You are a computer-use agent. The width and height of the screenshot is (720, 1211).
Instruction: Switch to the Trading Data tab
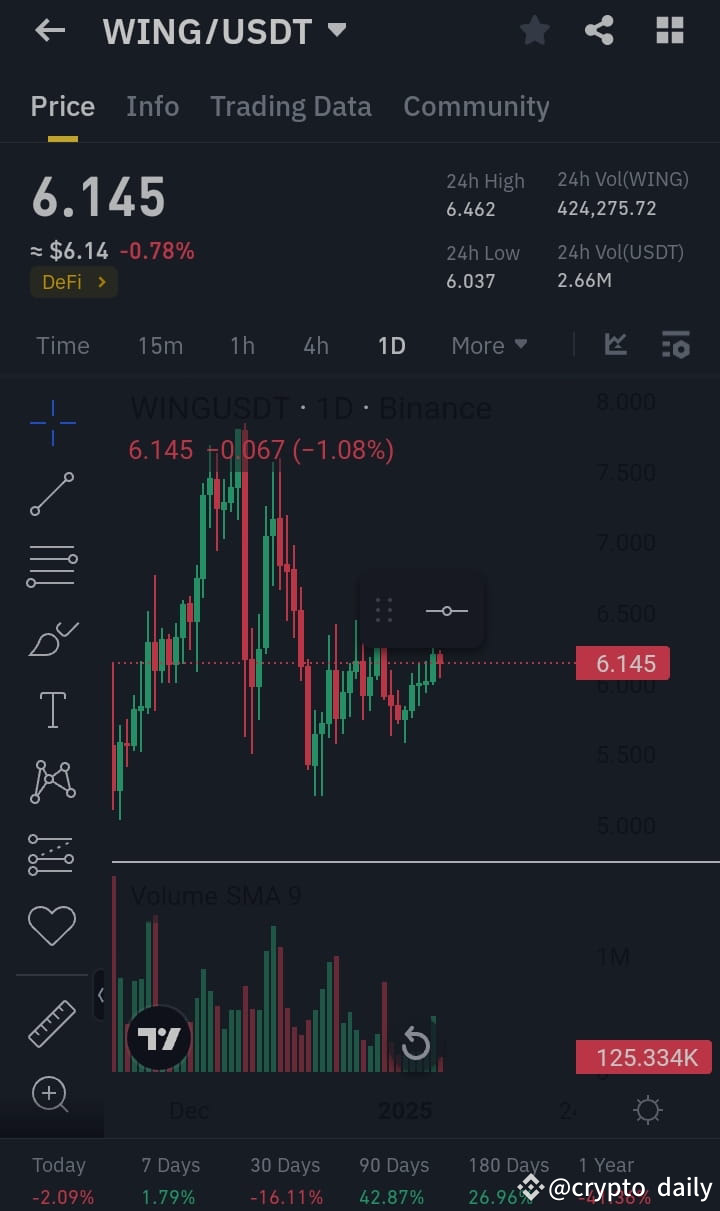pos(290,107)
